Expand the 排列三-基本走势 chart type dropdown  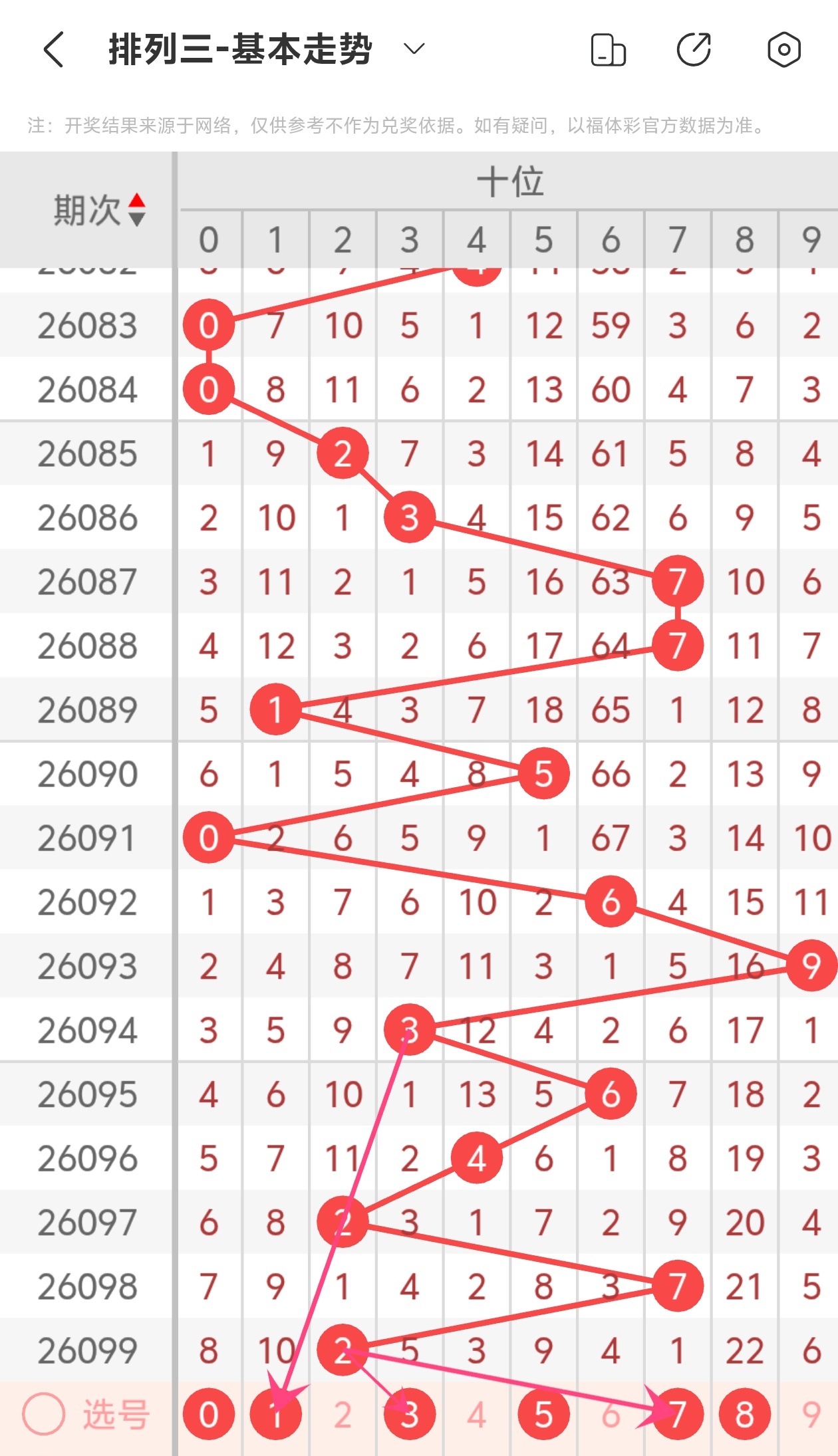tap(414, 49)
